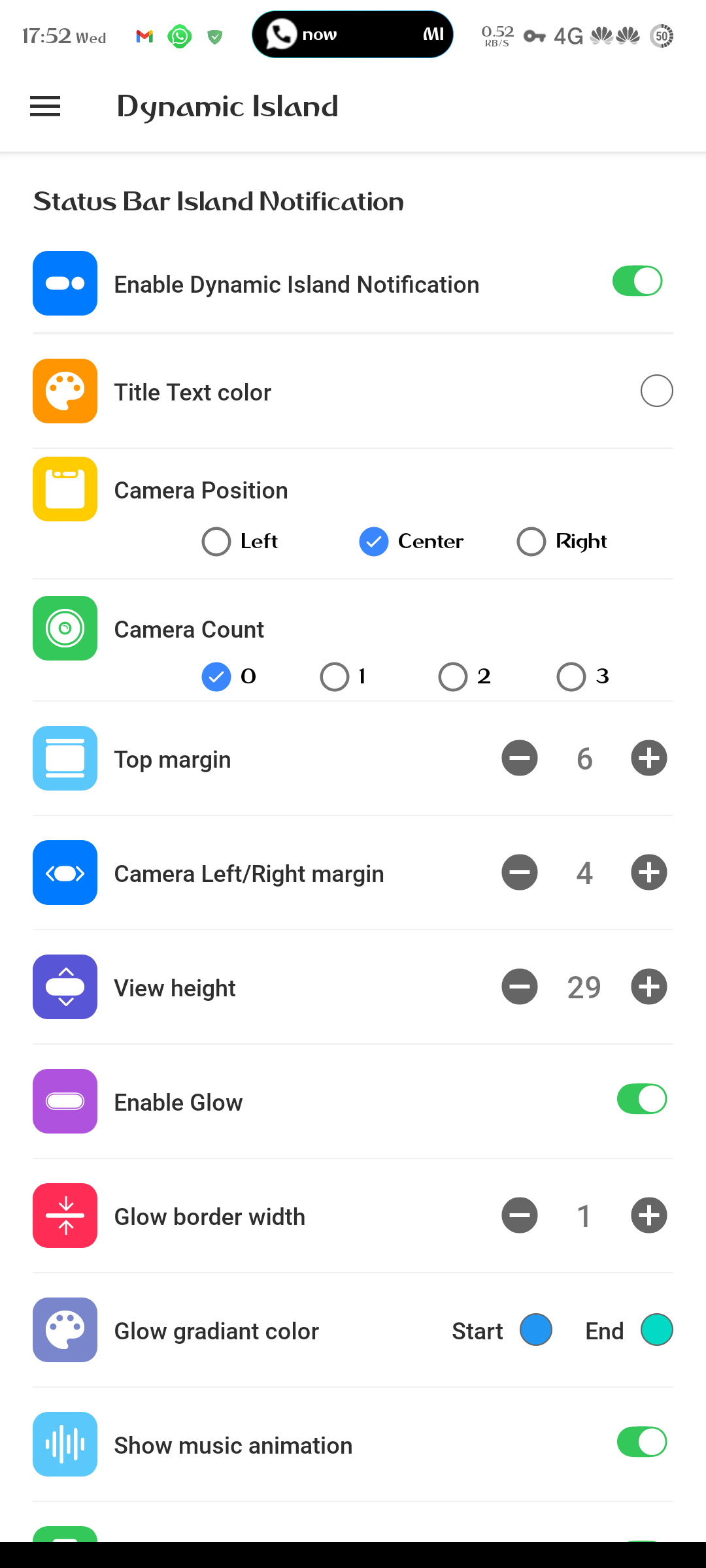706x1568 pixels.
Task: Change the glow gradient End color
Action: (x=656, y=1330)
